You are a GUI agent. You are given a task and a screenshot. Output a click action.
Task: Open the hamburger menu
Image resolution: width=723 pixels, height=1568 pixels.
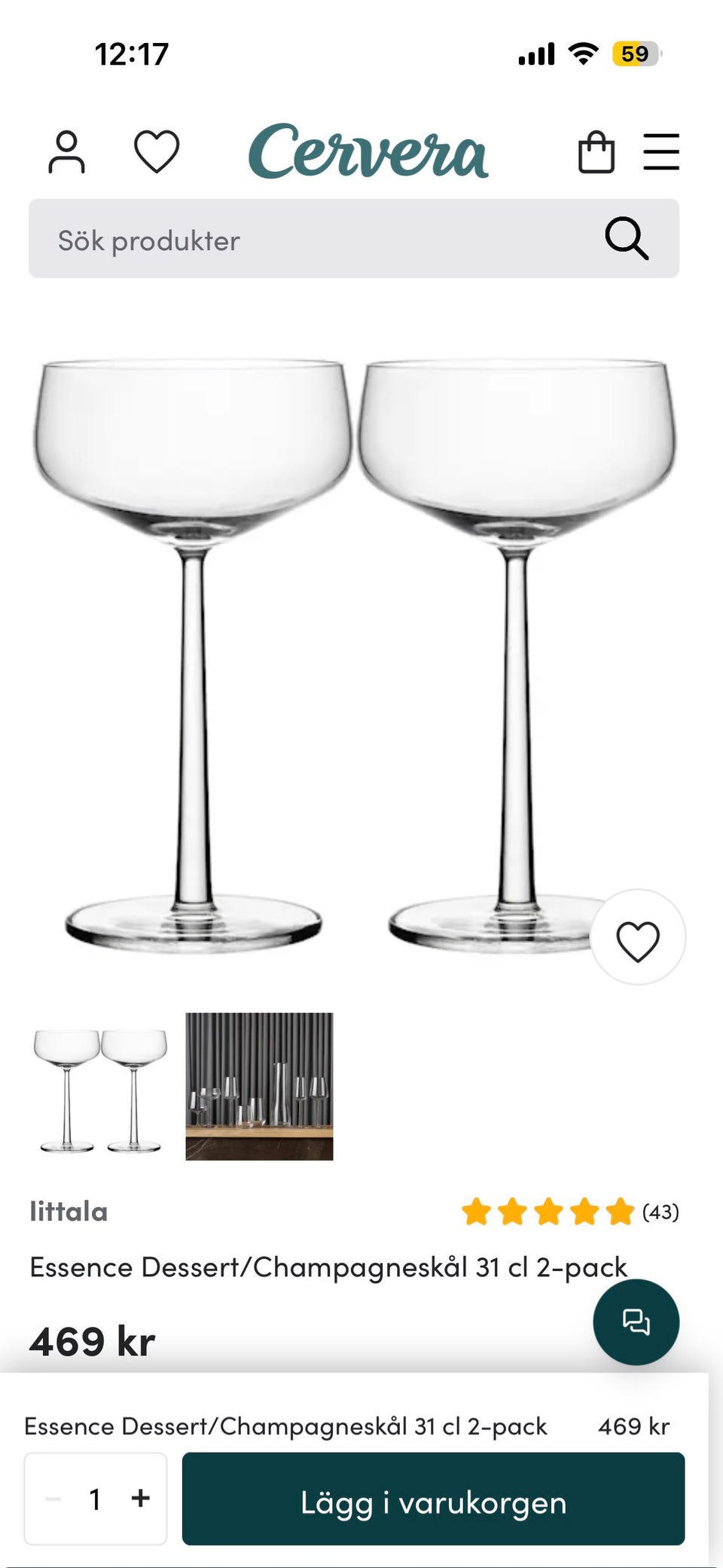[x=661, y=152]
